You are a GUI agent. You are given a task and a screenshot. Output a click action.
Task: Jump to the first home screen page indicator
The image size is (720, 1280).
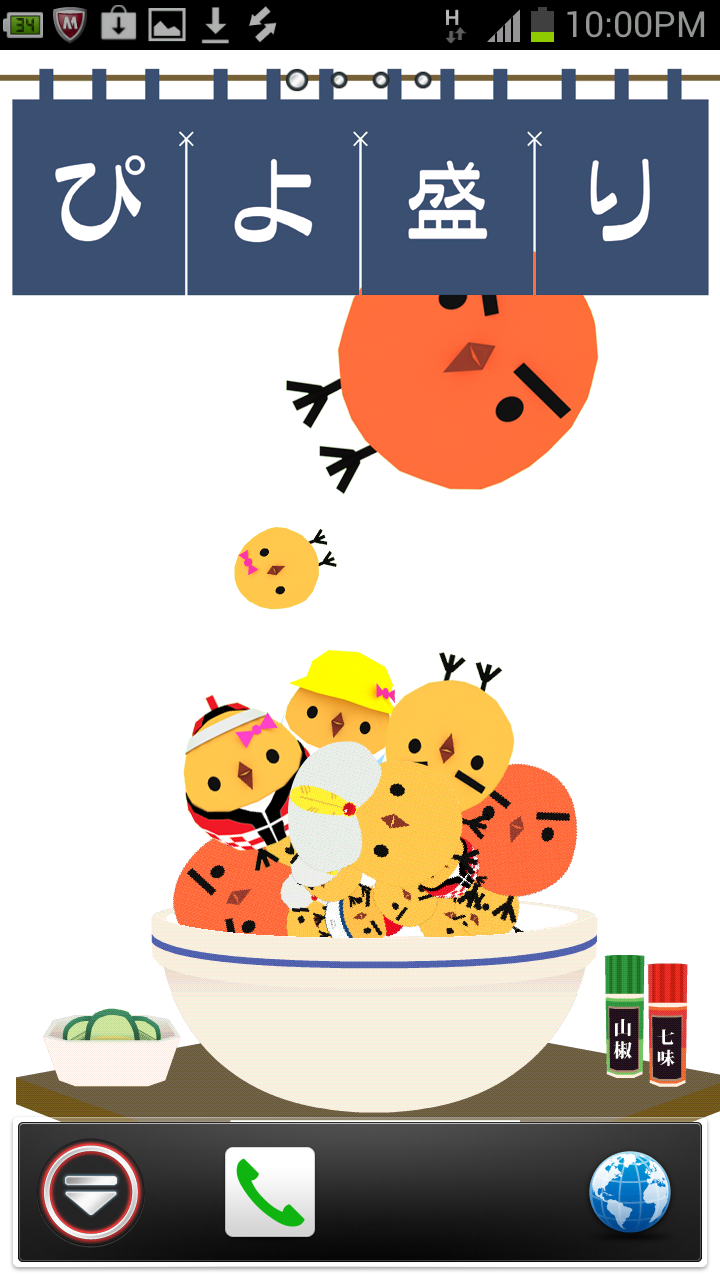297,79
